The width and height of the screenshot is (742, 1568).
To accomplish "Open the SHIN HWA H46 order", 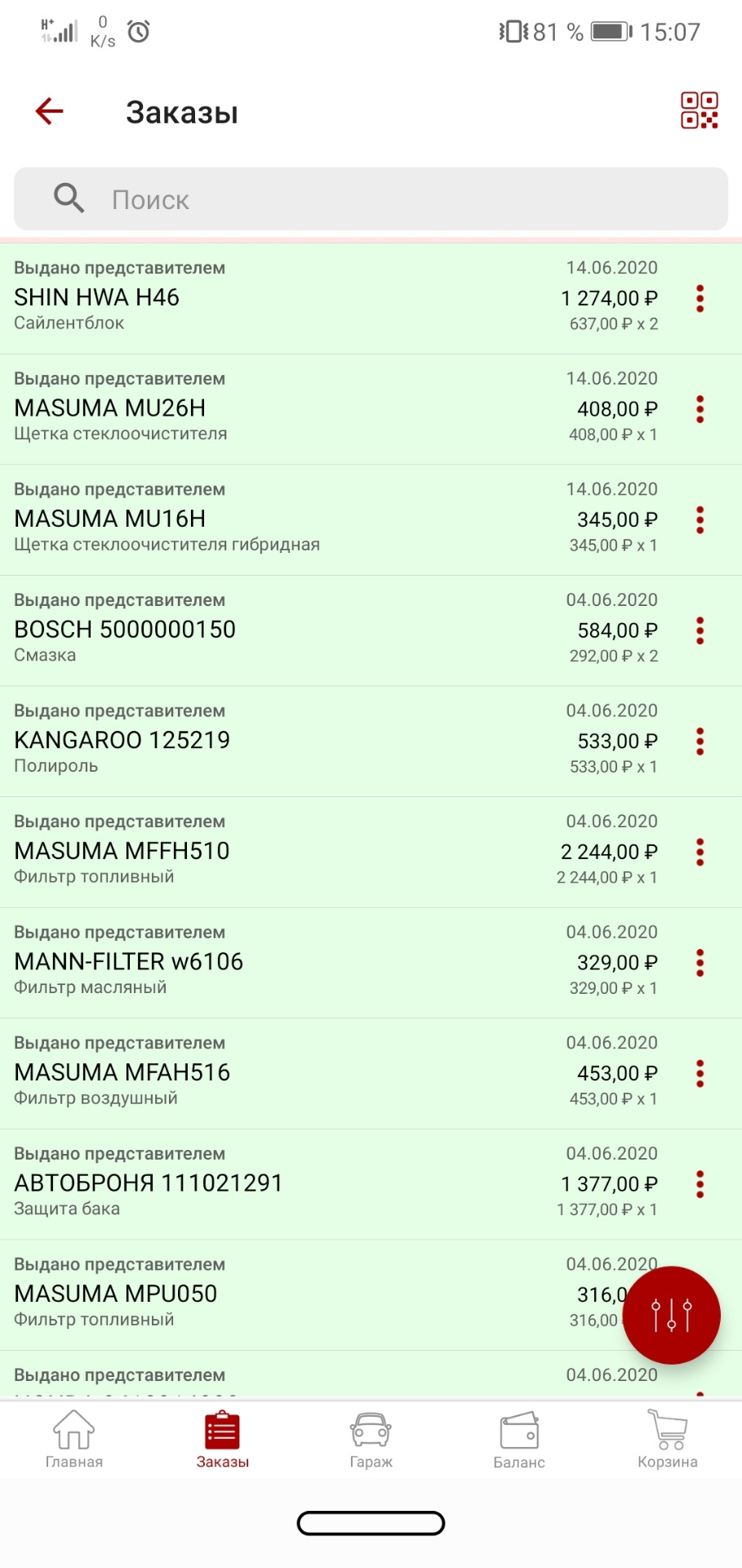I will 286,297.
